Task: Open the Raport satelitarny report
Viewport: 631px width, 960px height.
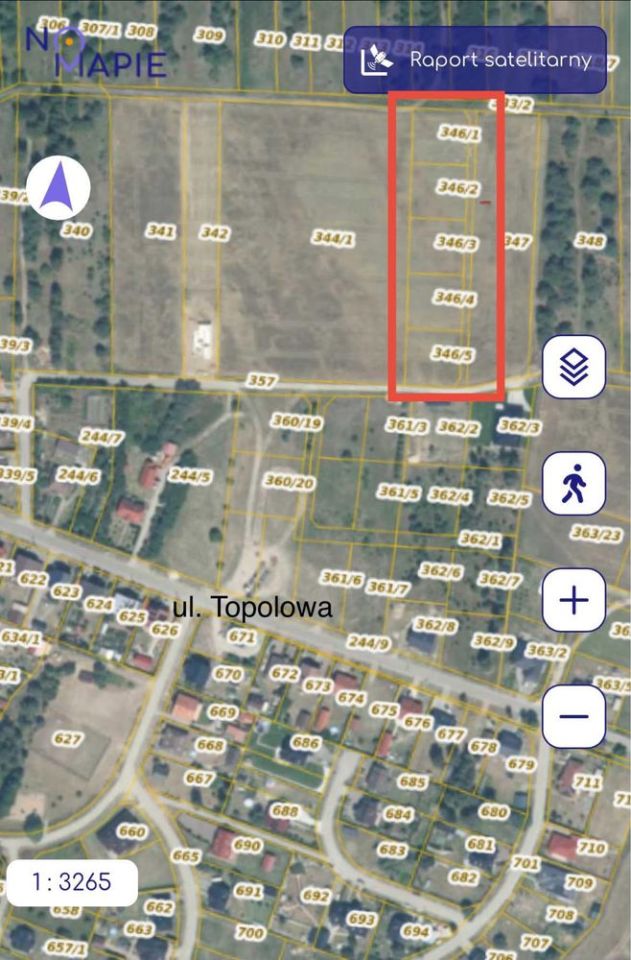Action: pyautogui.click(x=475, y=60)
